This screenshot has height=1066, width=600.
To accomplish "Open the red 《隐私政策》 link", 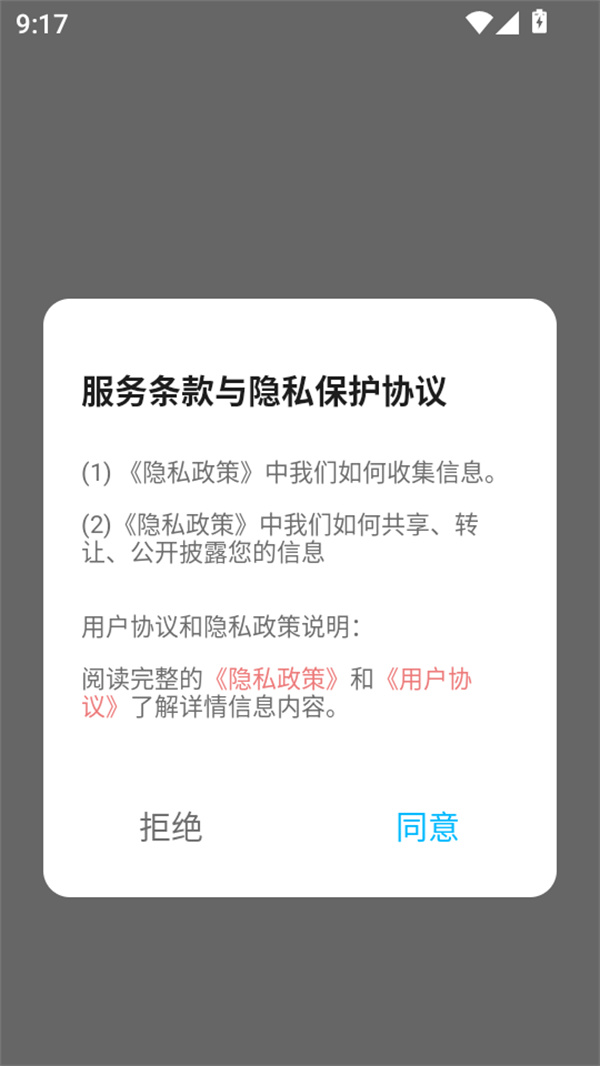I will tap(279, 680).
